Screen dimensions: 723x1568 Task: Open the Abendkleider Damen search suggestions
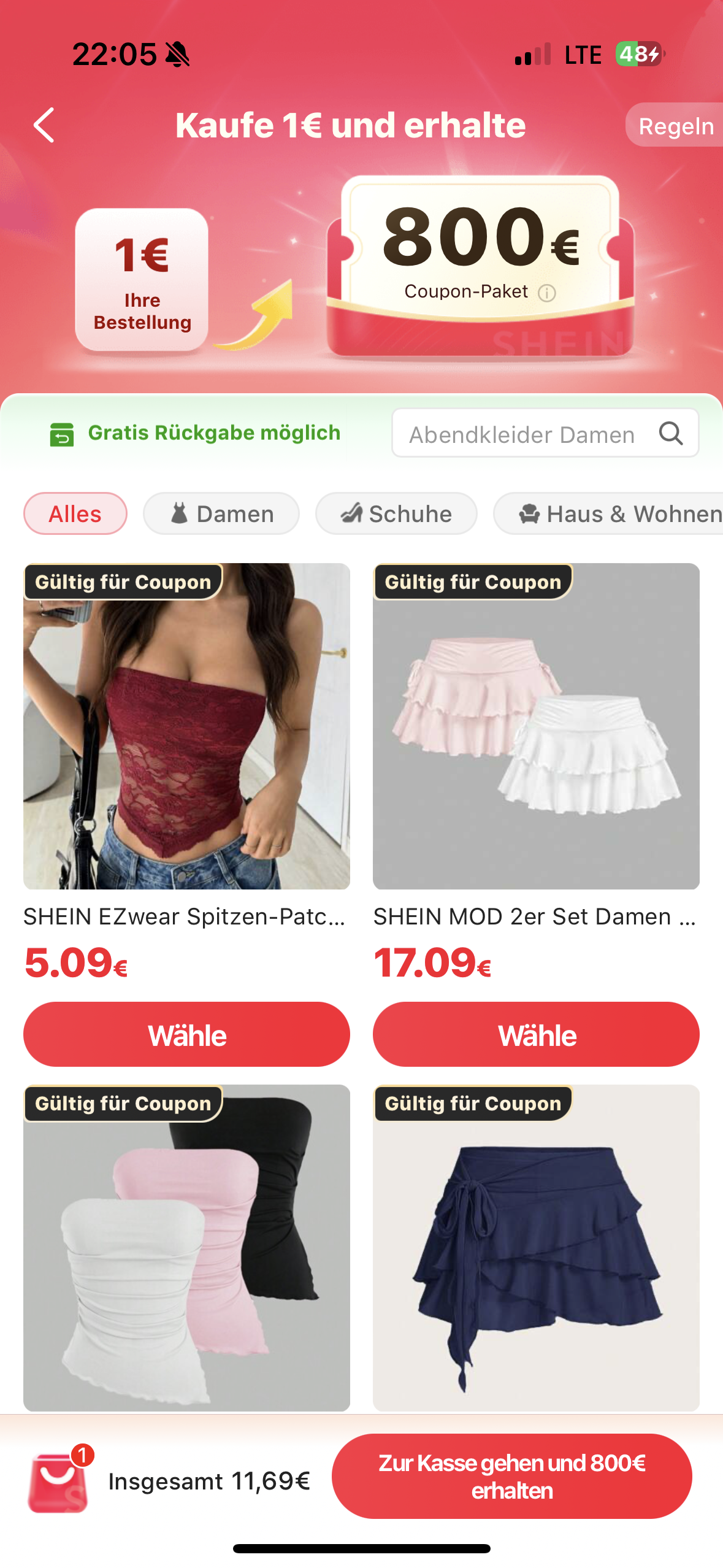click(x=521, y=433)
